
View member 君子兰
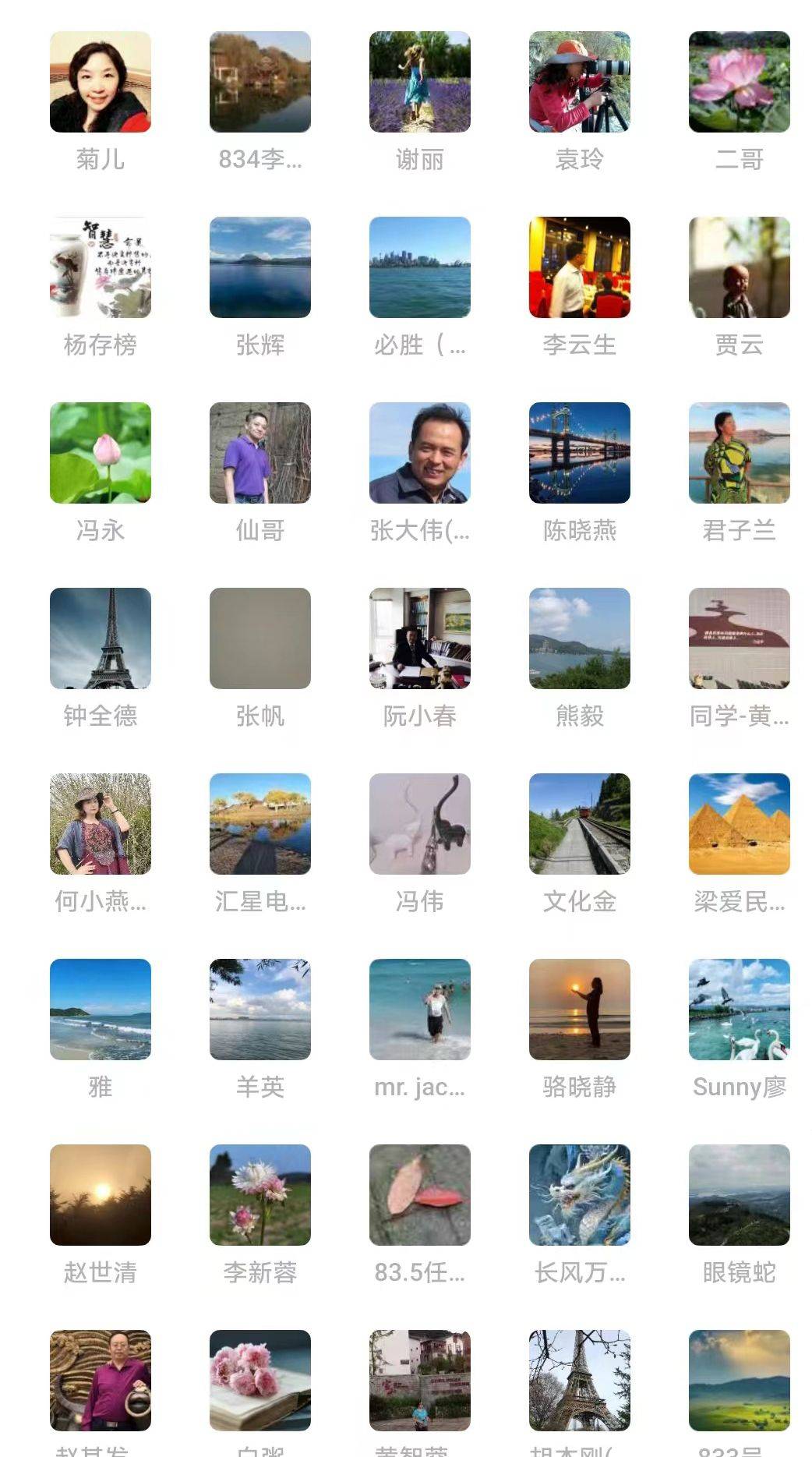(x=739, y=453)
